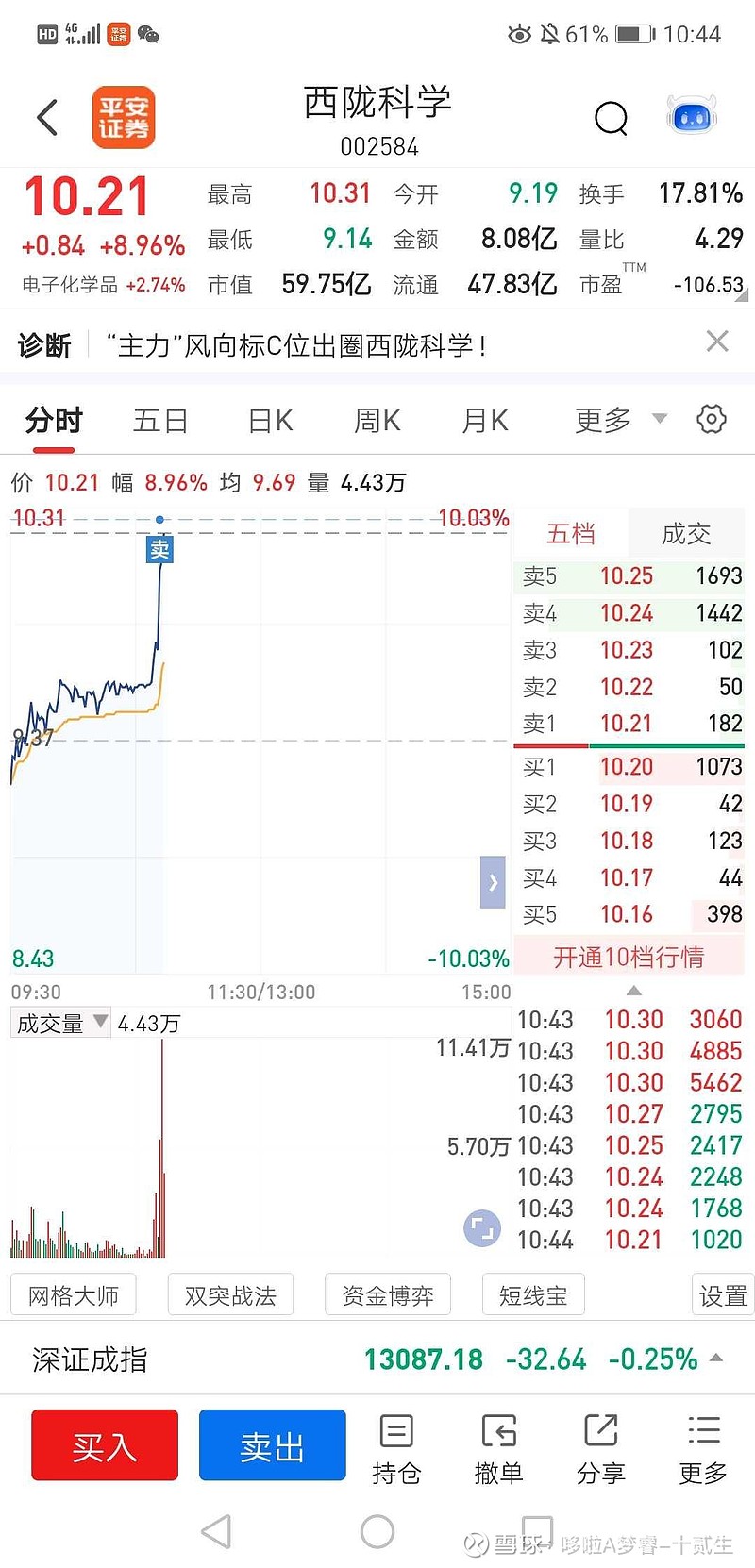Open the 双突战法 tool
This screenshot has width=755, height=1568.
pyautogui.click(x=230, y=1295)
